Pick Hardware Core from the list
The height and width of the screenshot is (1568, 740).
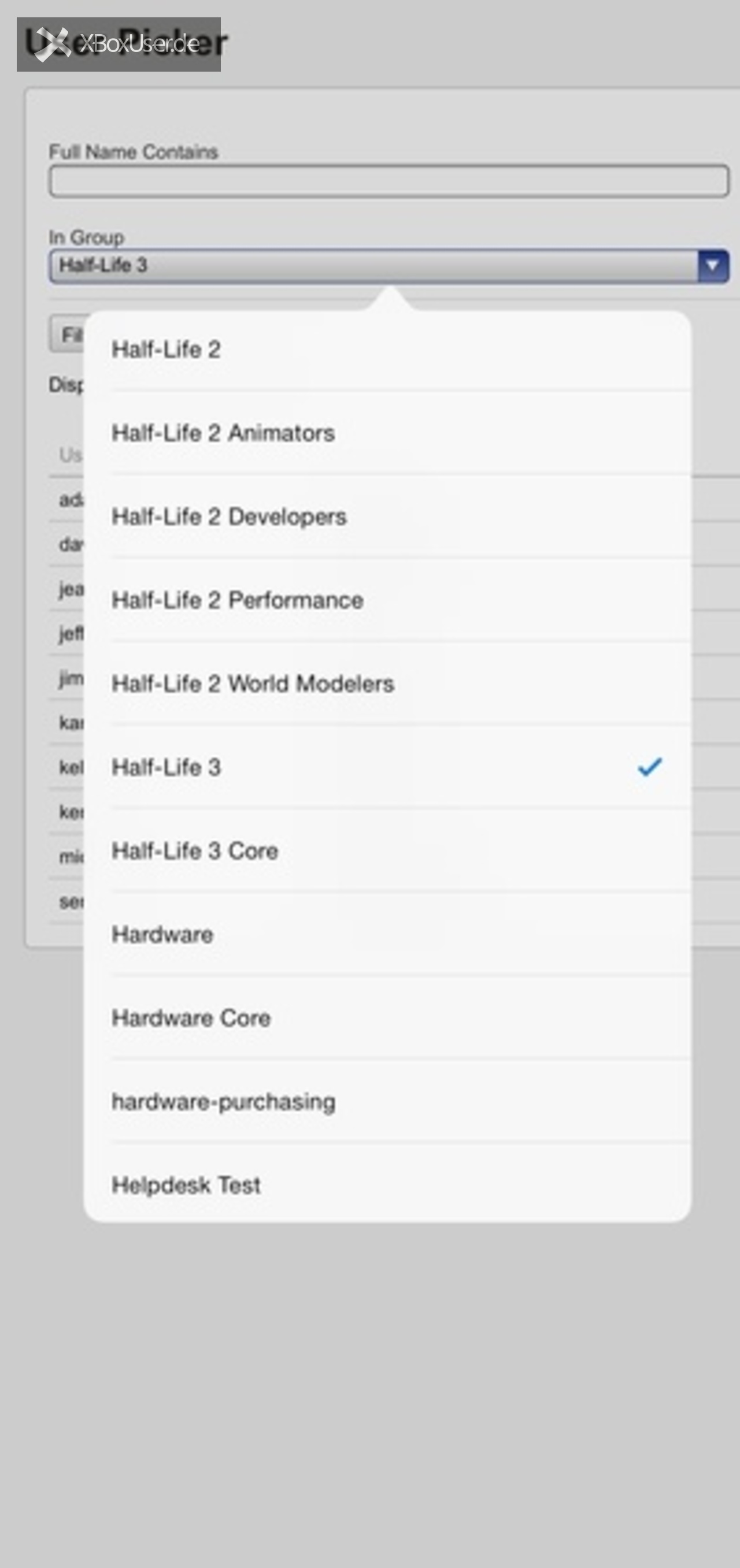point(387,1018)
